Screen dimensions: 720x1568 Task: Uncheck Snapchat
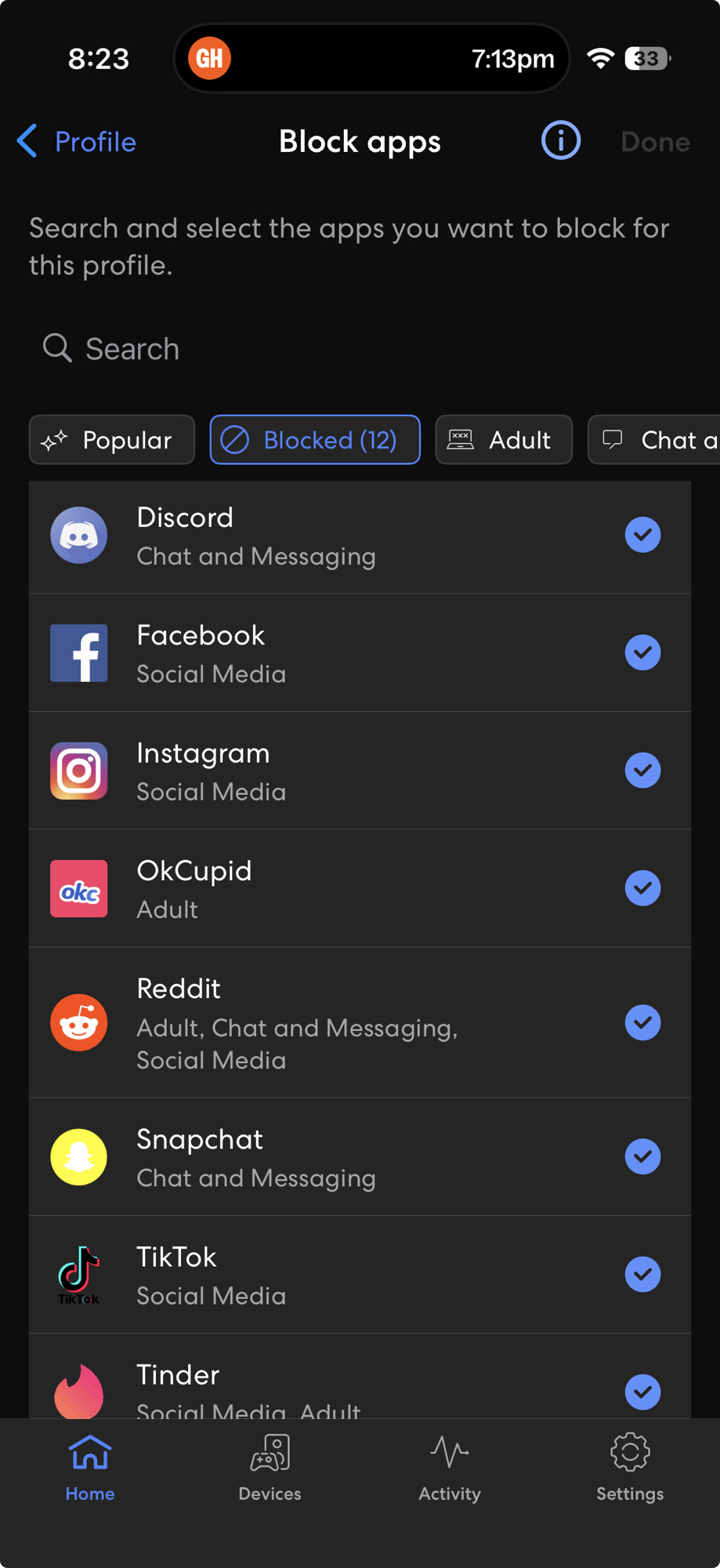pos(642,1156)
